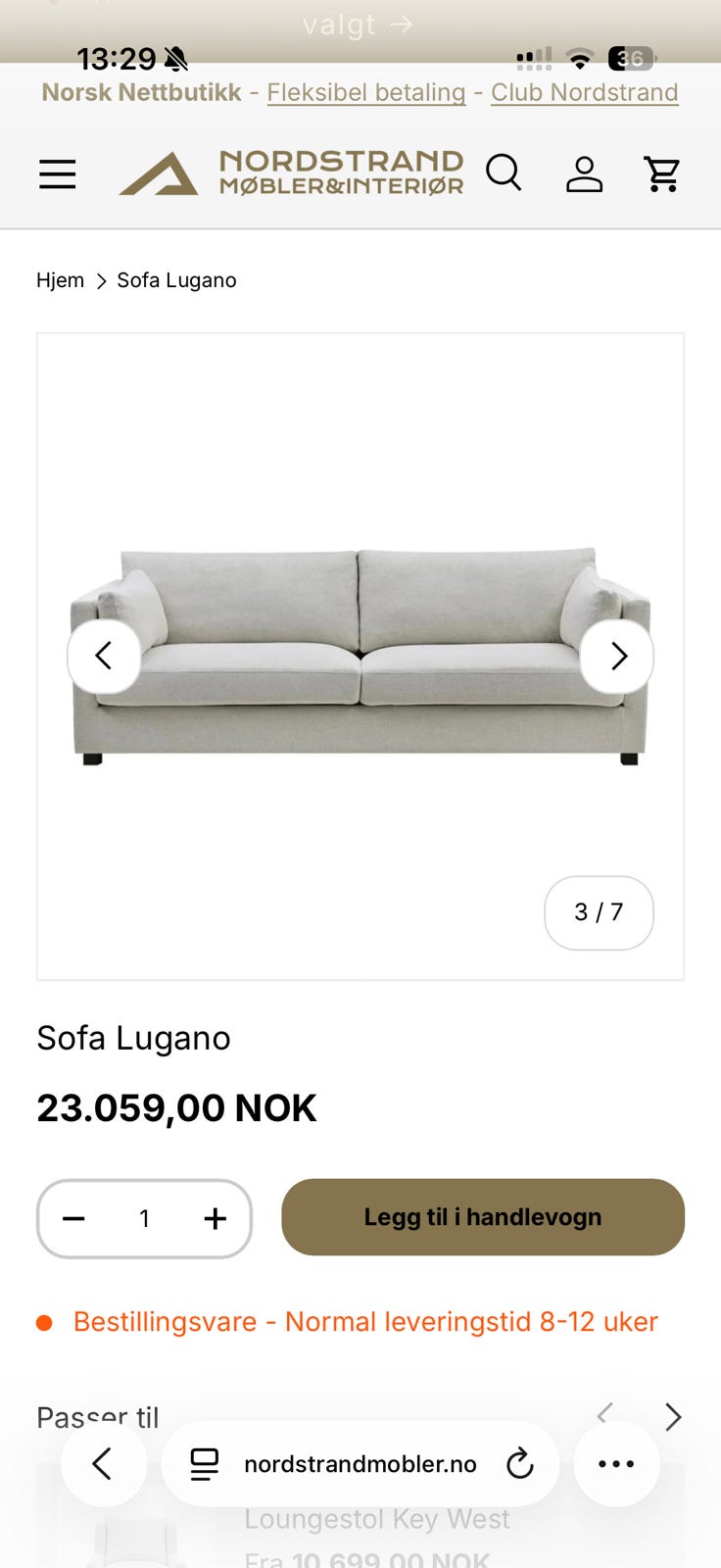Go to Hjem in the breadcrumb
Screen dimensions: 721x1568
tap(61, 280)
